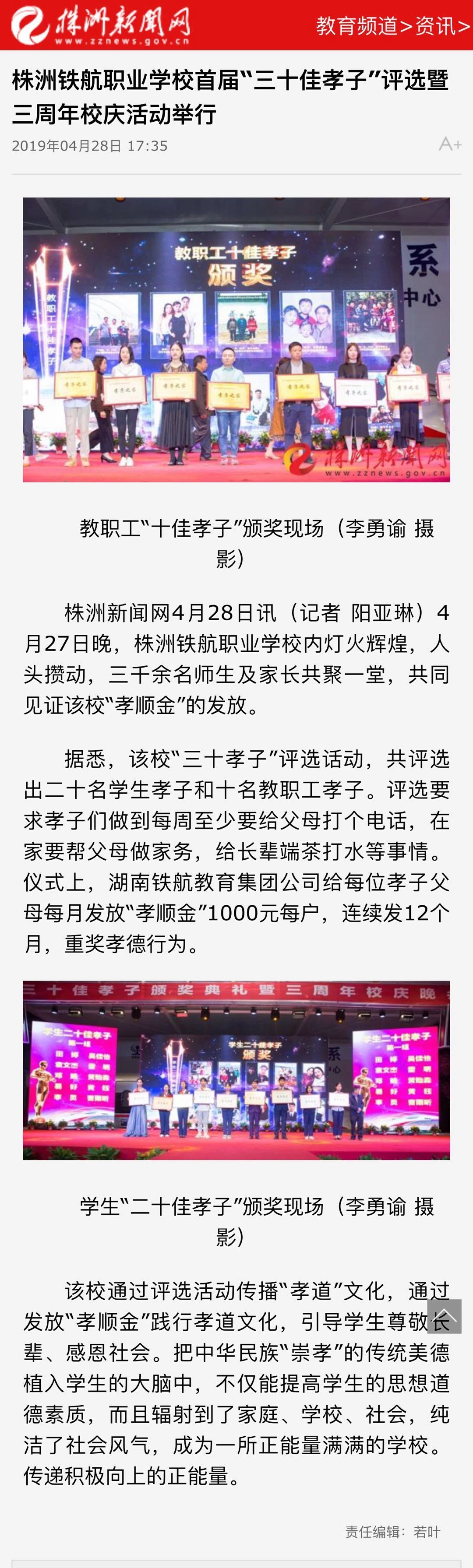
Task: View the 教职工十佳孝子 award photo
Action: tap(236, 339)
